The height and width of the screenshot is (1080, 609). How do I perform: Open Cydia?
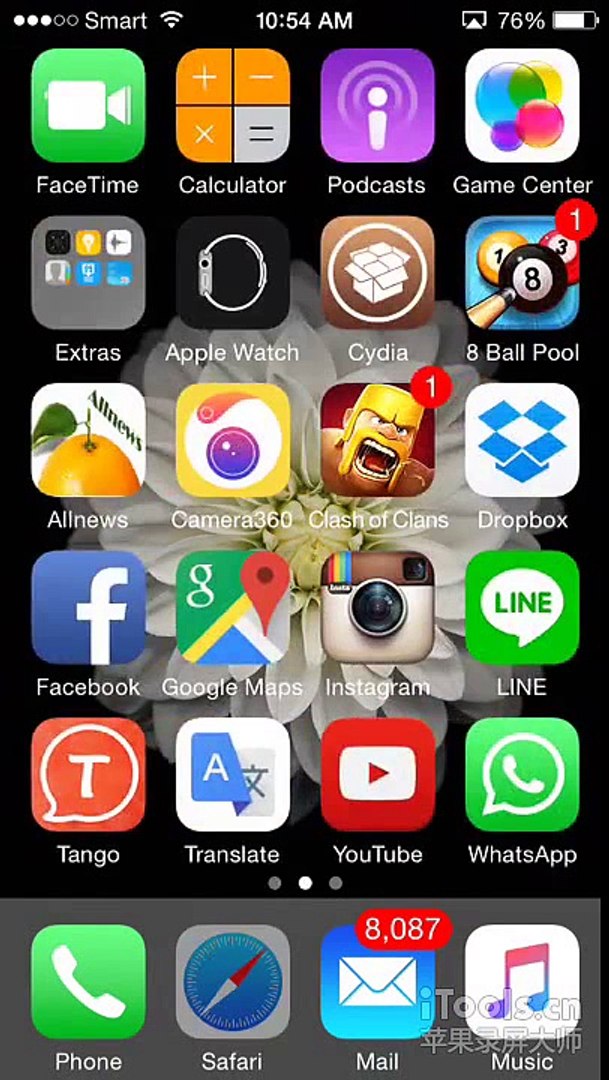pyautogui.click(x=377, y=273)
